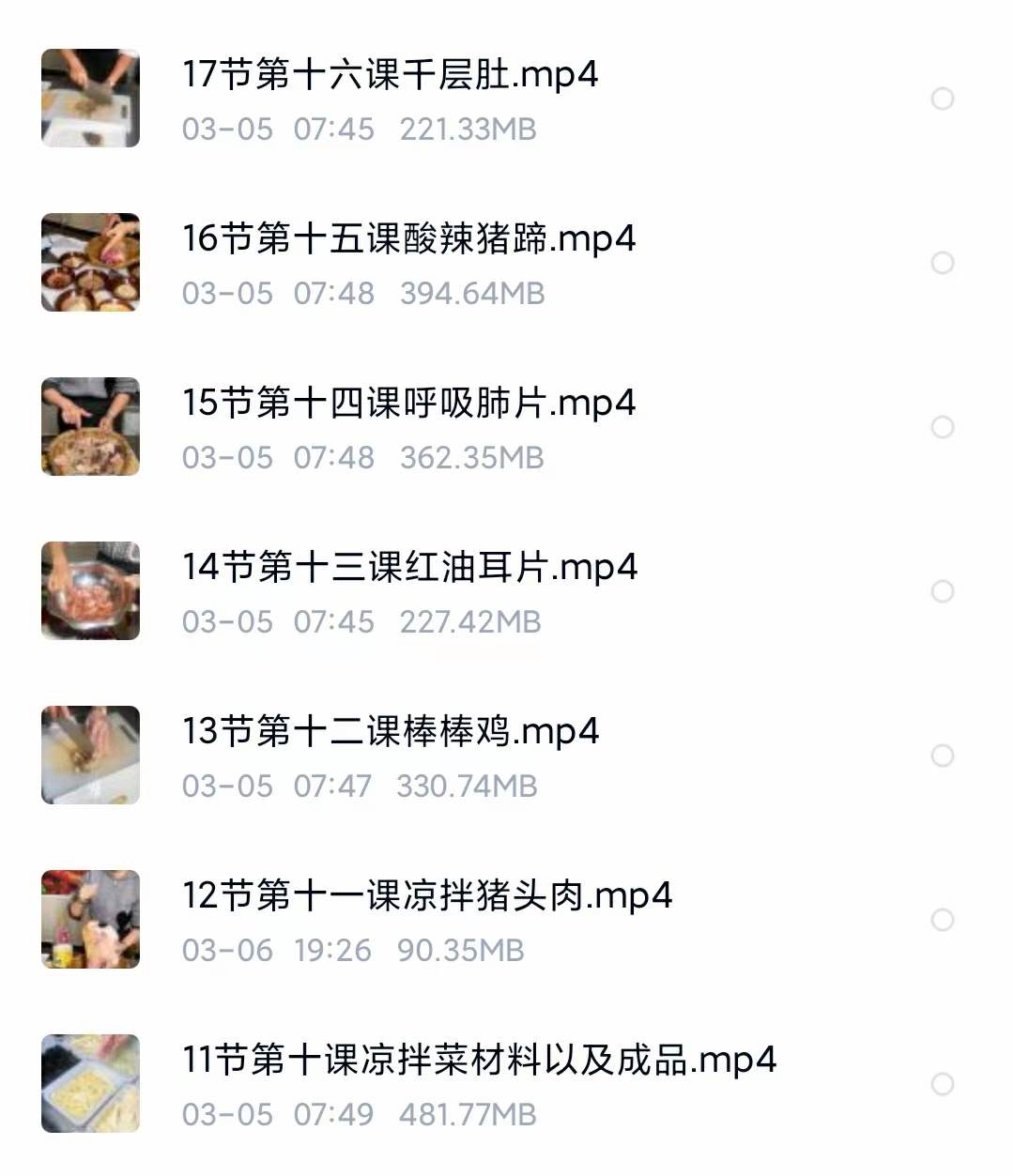Select the circle next to 千层肚.mp4
This screenshot has width=1014, height=1176.
pyautogui.click(x=942, y=99)
